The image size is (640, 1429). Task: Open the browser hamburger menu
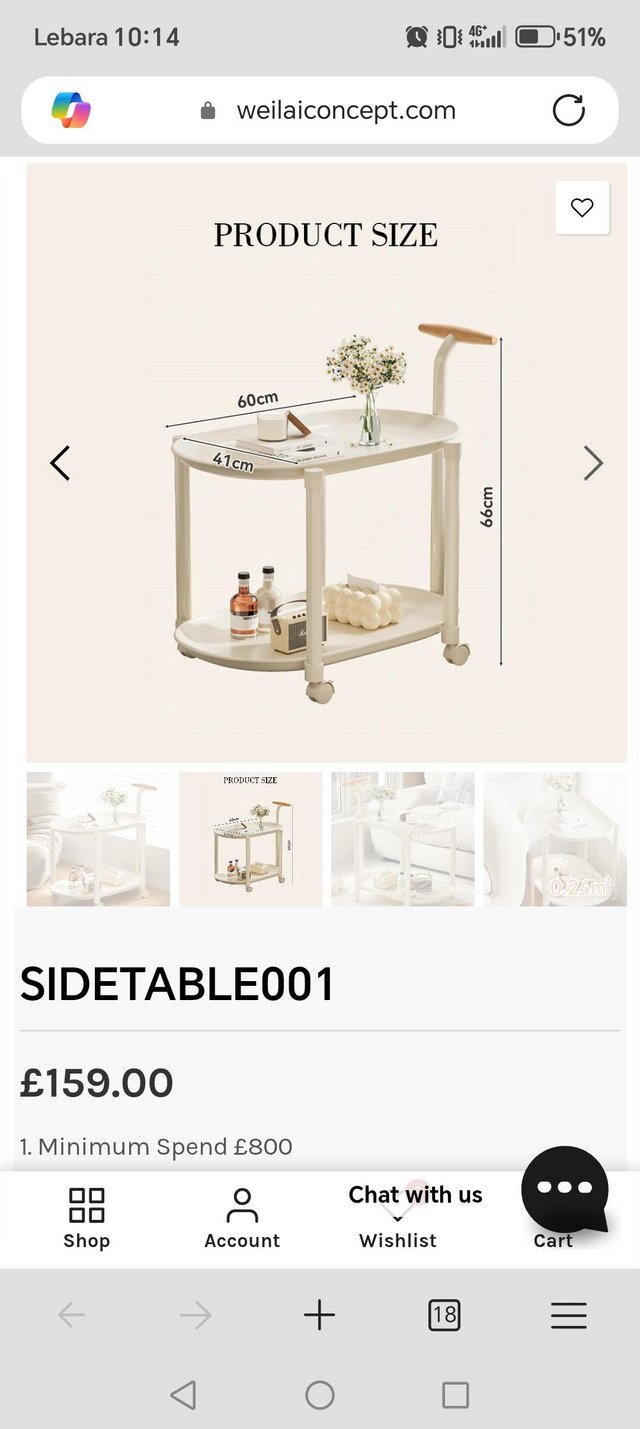click(x=569, y=1315)
